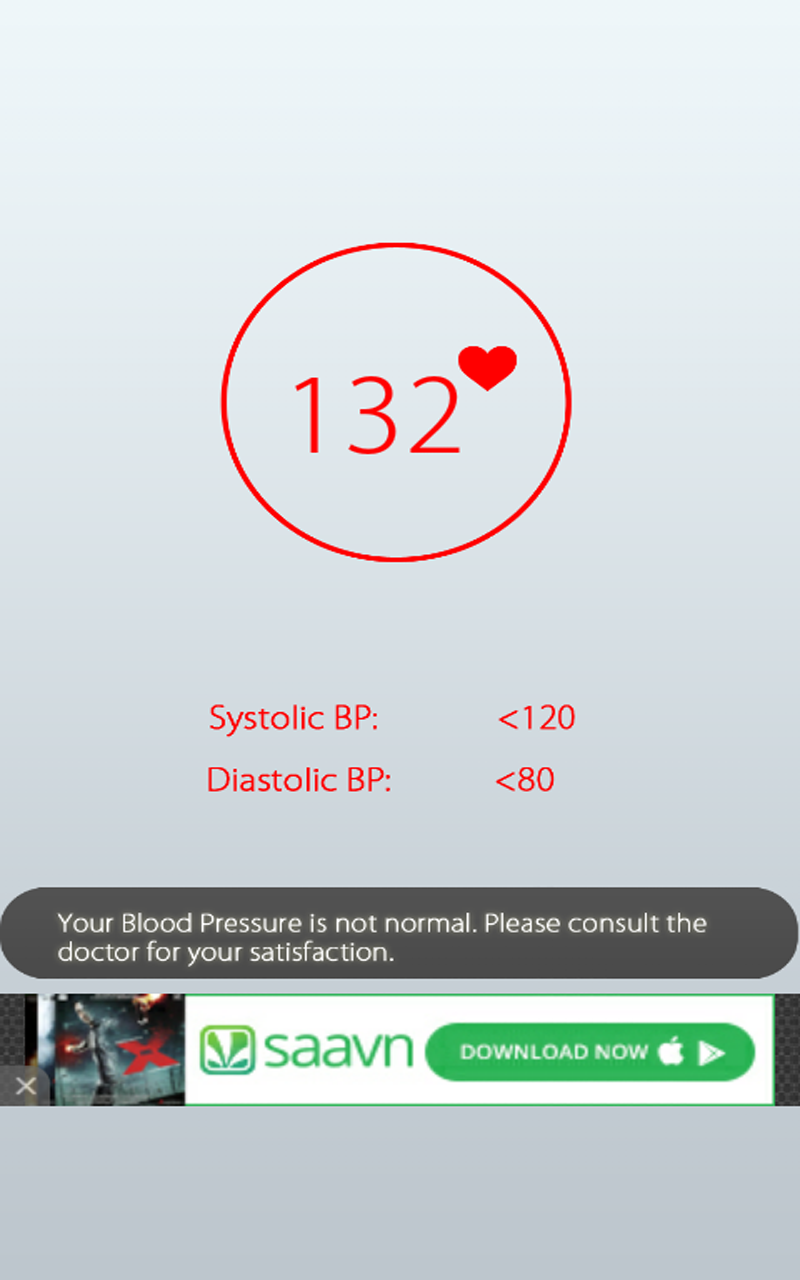Open the systolic <120 value
Screen dimensions: 800x1280
point(537,717)
